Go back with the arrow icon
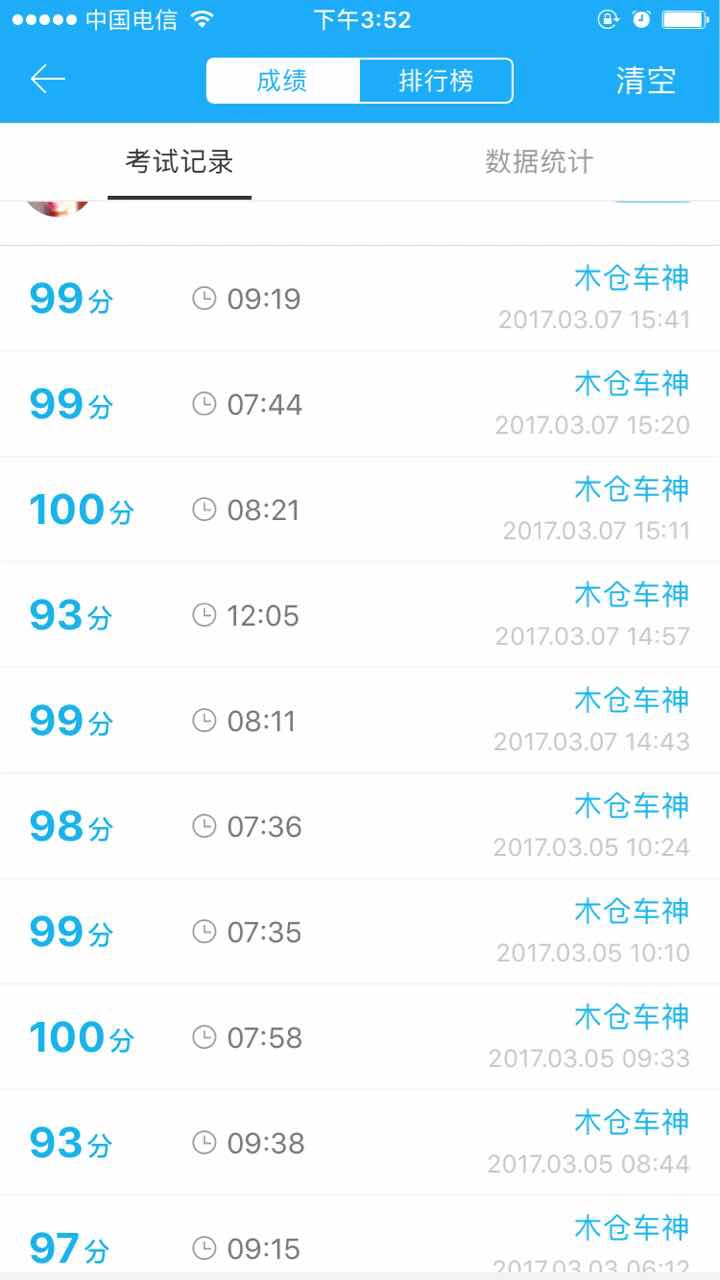The width and height of the screenshot is (720, 1280). pyautogui.click(x=47, y=79)
